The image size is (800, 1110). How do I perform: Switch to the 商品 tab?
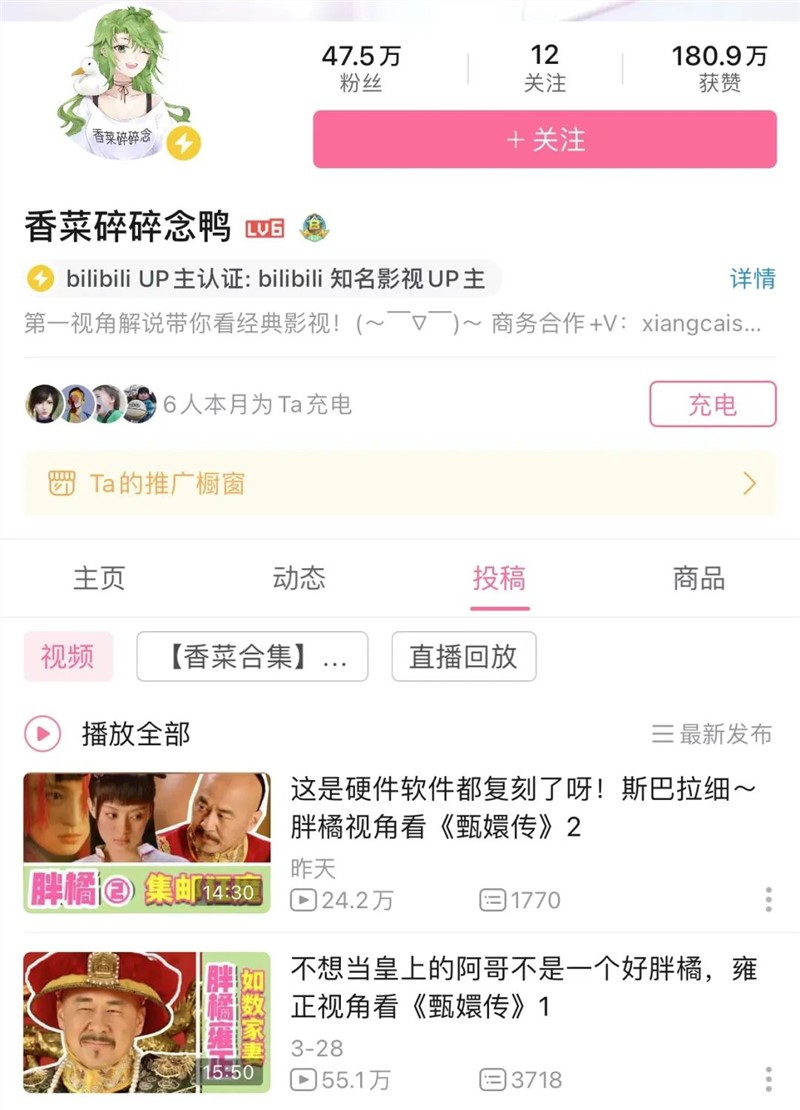699,578
